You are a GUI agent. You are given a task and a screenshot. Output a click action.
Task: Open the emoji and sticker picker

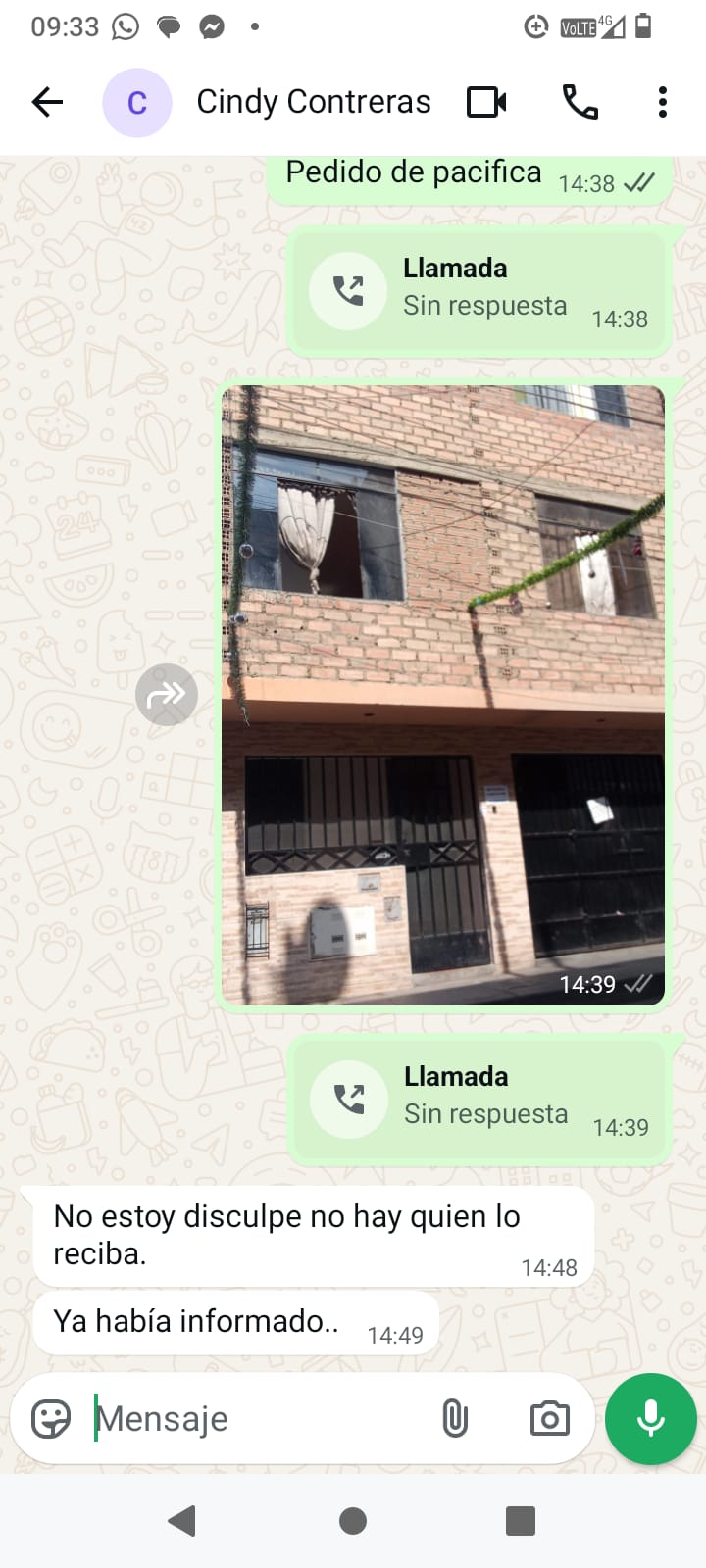point(51,1418)
